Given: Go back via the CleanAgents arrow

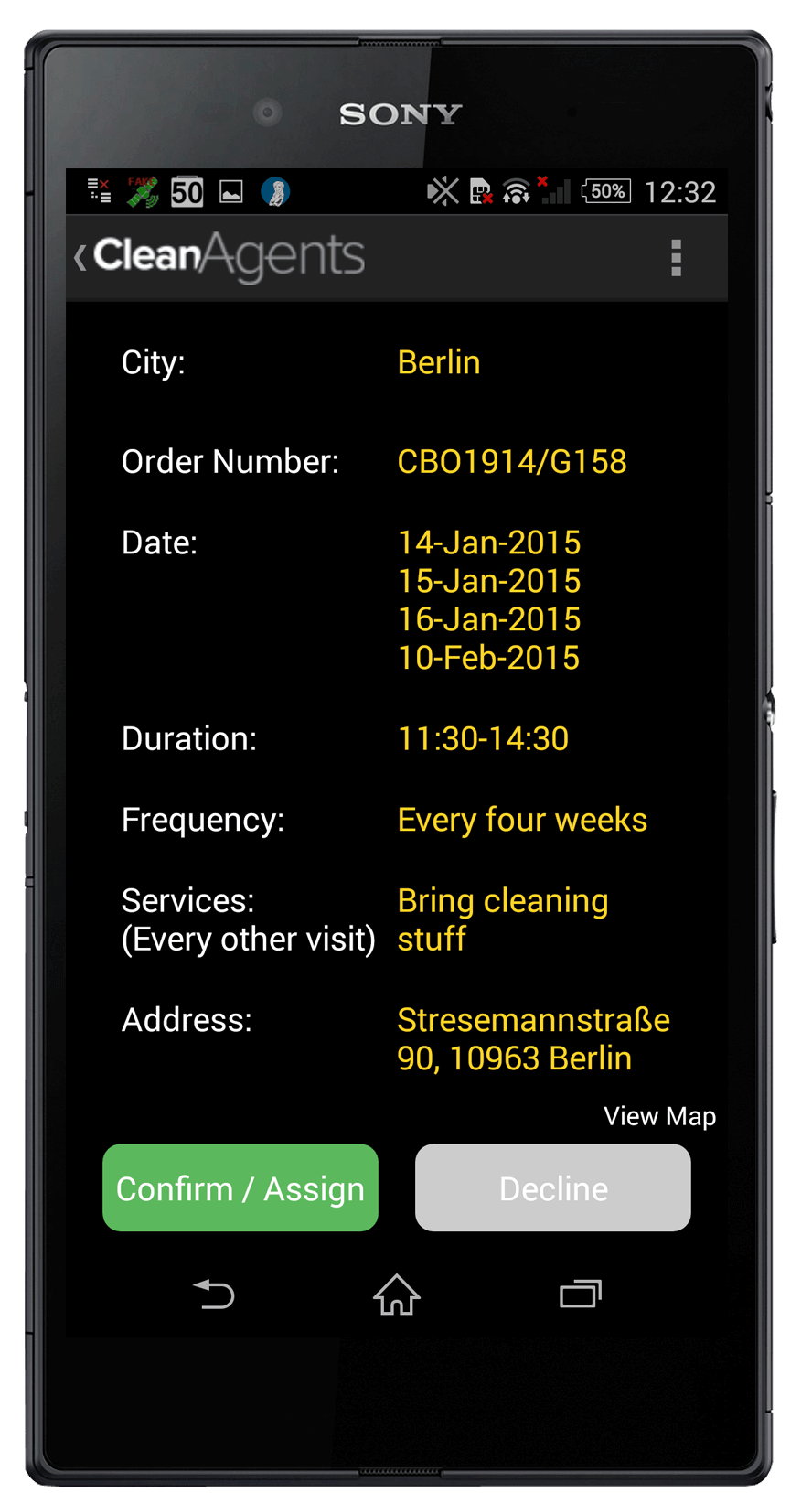Looking at the screenshot, I should pyautogui.click(x=82, y=257).
